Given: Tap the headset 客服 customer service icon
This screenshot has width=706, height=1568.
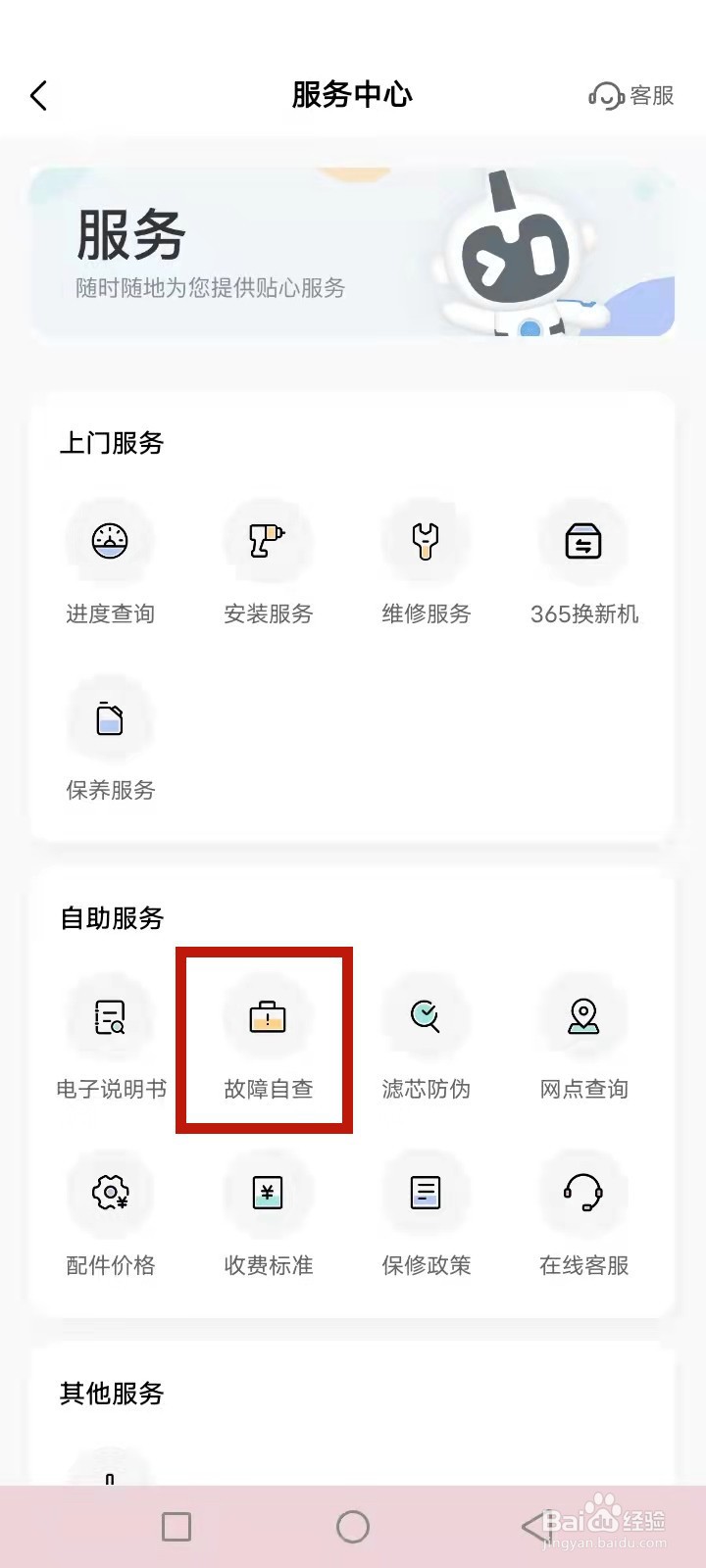Looking at the screenshot, I should [631, 95].
